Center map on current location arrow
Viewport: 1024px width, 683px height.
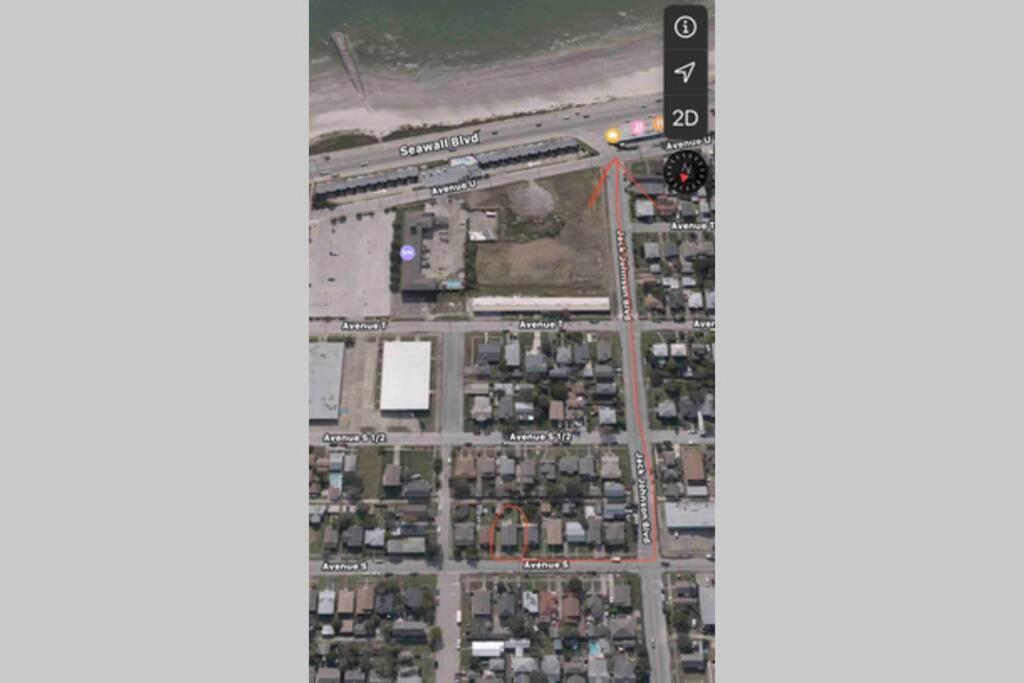pos(685,72)
